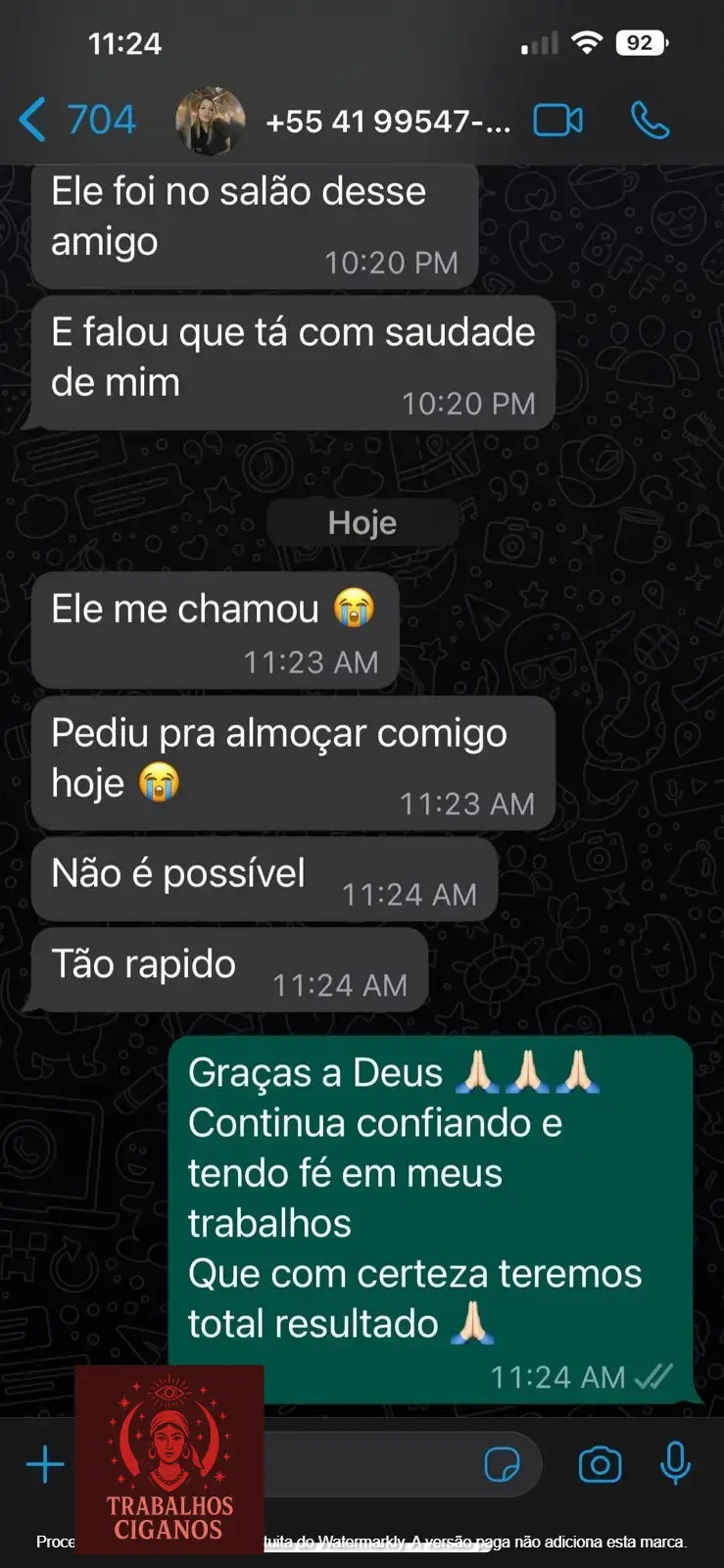The height and width of the screenshot is (1568, 724).
Task: Start a voice call with this contact
Action: (x=650, y=121)
